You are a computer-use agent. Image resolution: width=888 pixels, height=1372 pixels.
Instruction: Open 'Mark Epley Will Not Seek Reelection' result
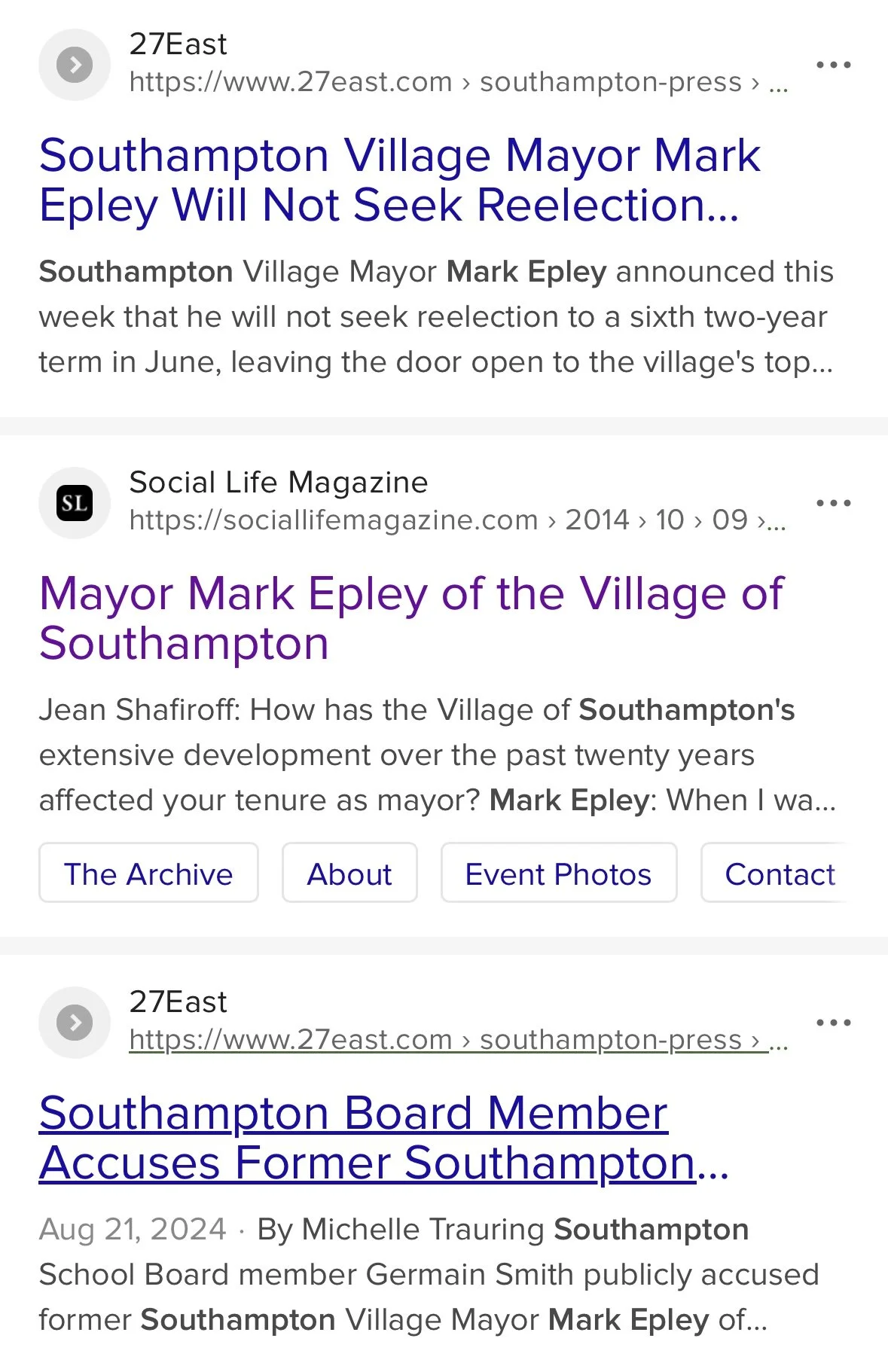click(x=399, y=179)
